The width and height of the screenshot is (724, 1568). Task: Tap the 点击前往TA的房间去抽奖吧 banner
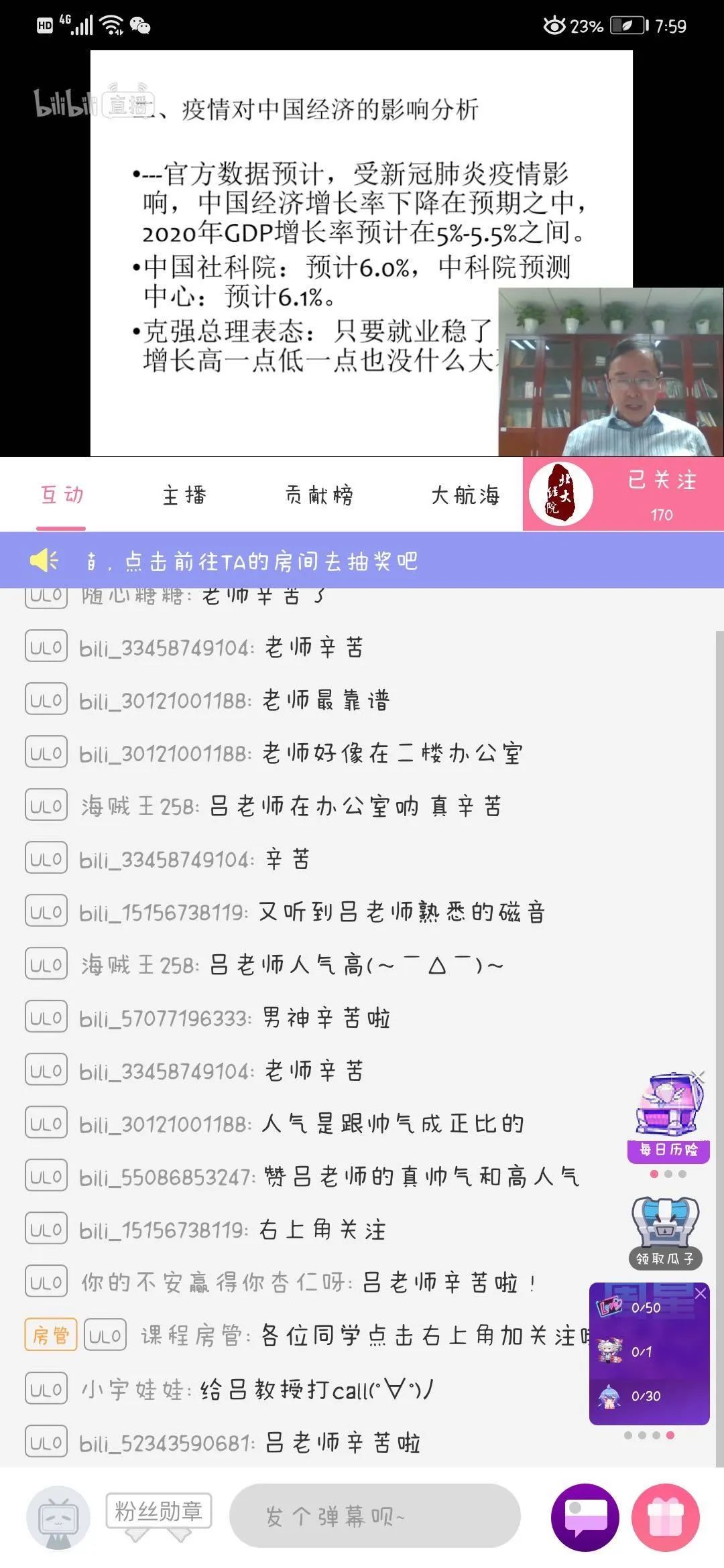point(271,561)
